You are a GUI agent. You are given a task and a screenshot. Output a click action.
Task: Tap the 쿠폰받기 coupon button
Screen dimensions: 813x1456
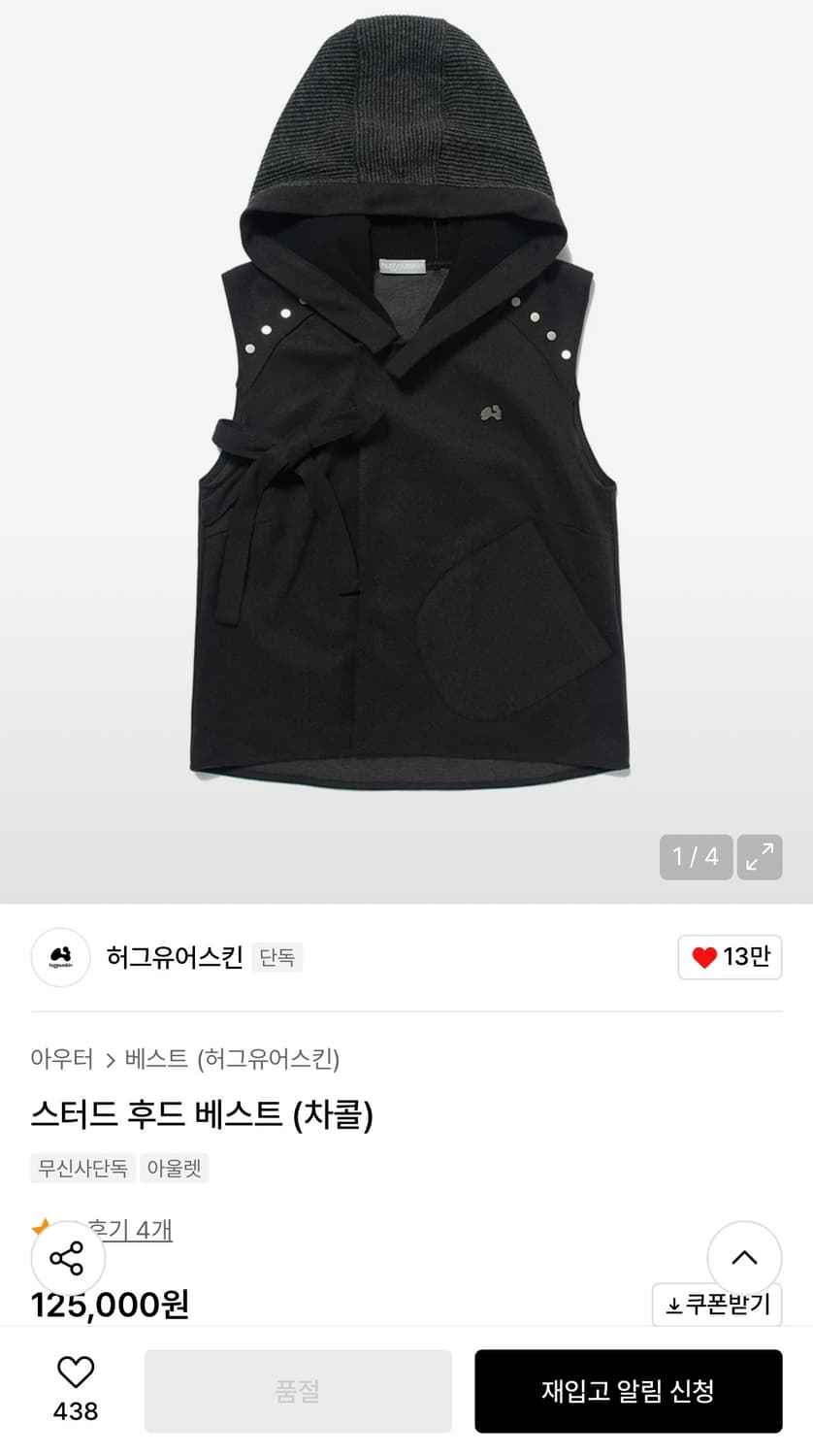pos(717,1305)
